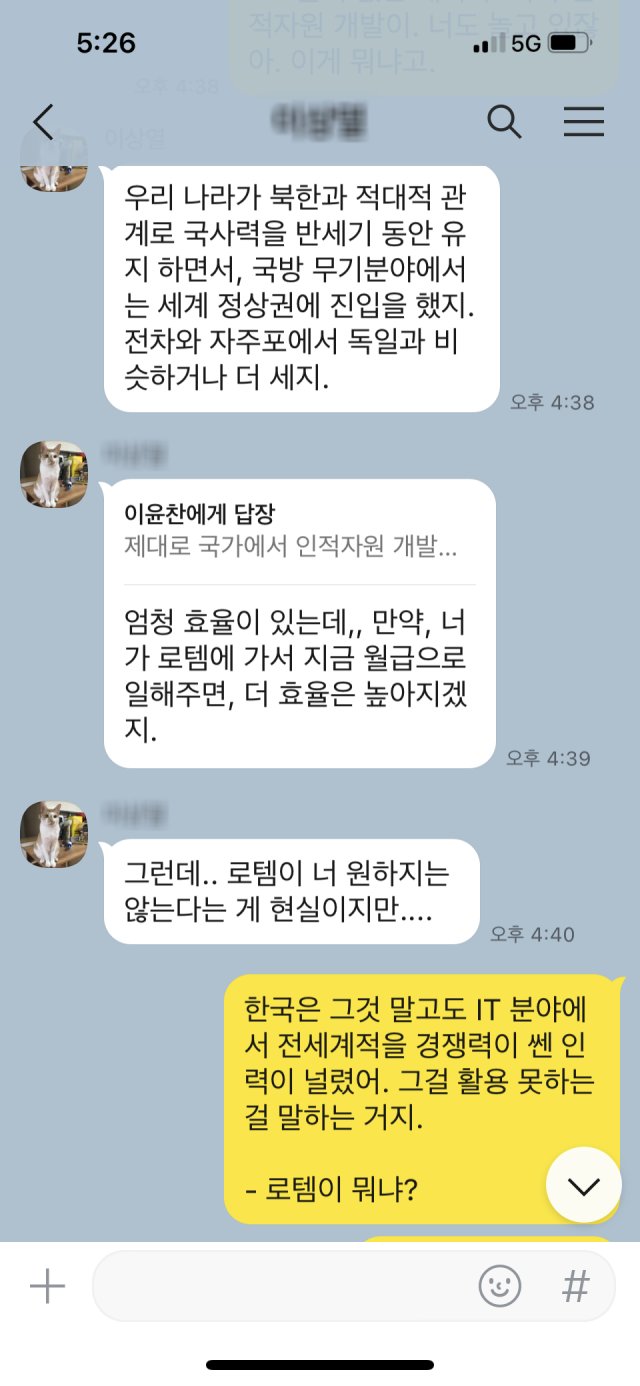This screenshot has height=1386, width=640.
Task: Open cat profile picture beside 4:40 message
Action: [54, 833]
